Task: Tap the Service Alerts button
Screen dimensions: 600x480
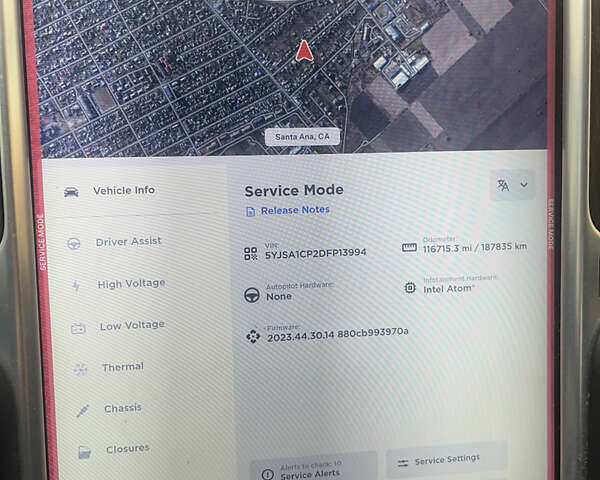Action: pos(313,468)
